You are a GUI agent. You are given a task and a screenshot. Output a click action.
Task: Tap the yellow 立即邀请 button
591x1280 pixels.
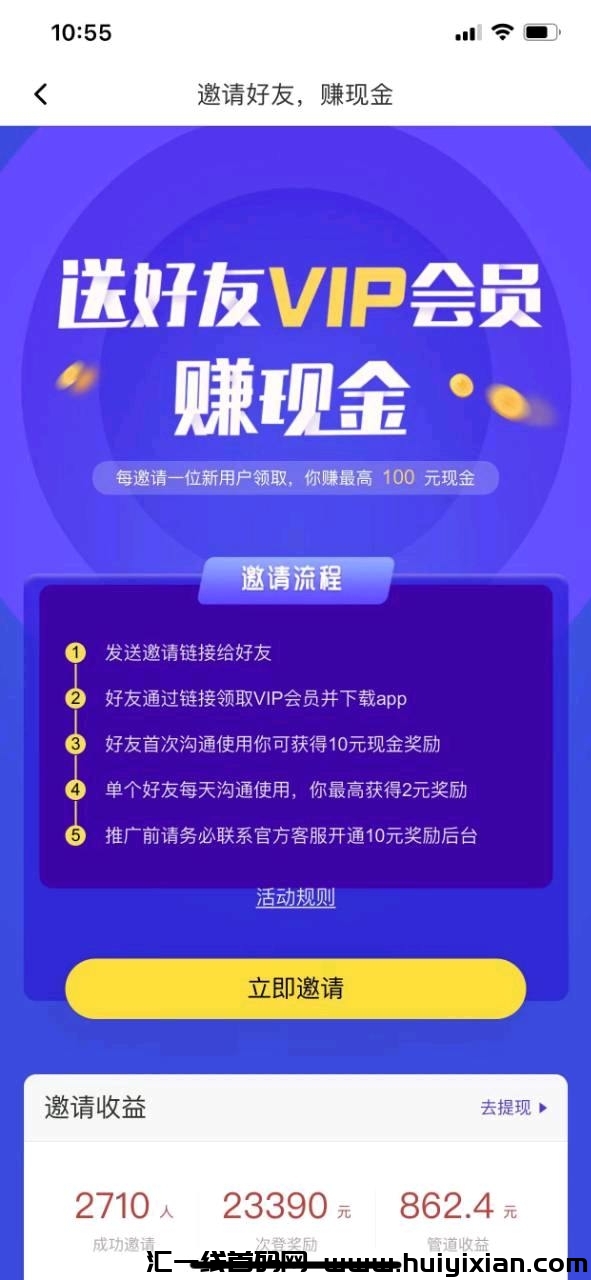pos(295,989)
